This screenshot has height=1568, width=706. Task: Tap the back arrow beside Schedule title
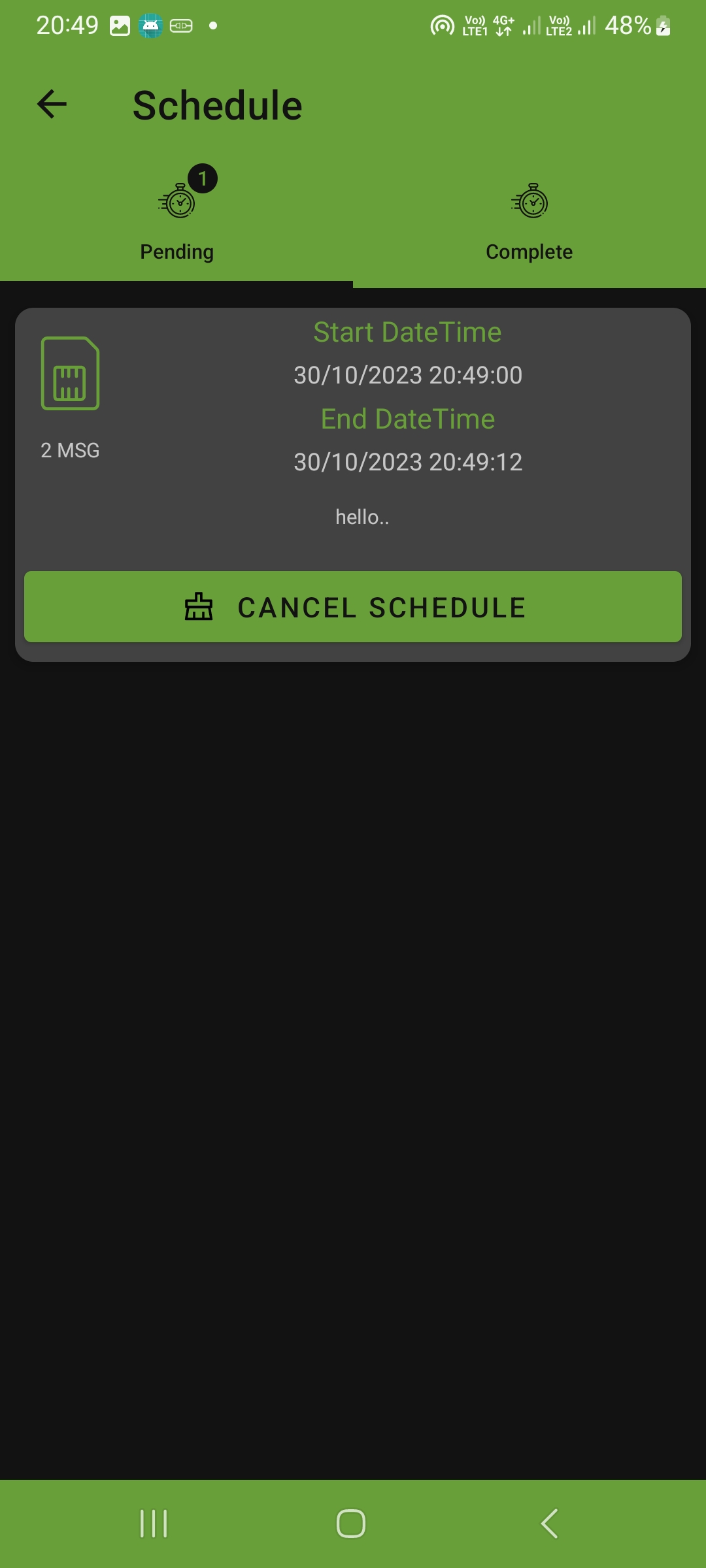point(52,105)
